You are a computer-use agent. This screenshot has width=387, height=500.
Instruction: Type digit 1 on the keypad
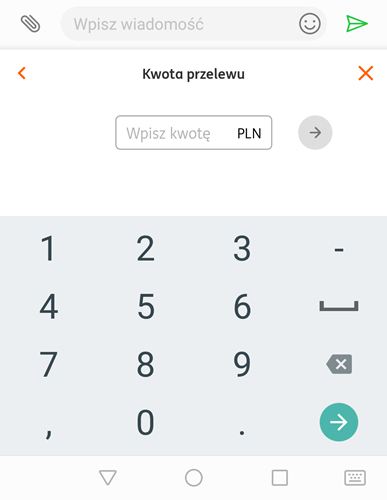(x=49, y=248)
